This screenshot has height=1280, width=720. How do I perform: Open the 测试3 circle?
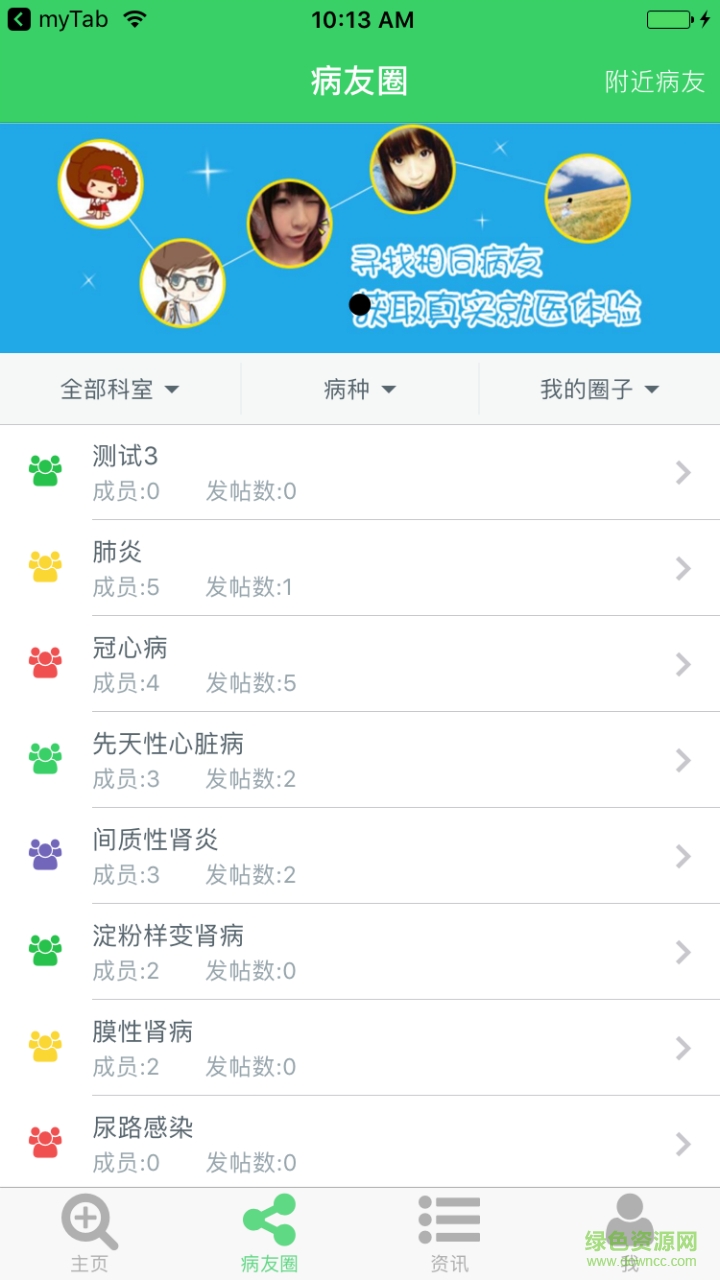point(360,472)
